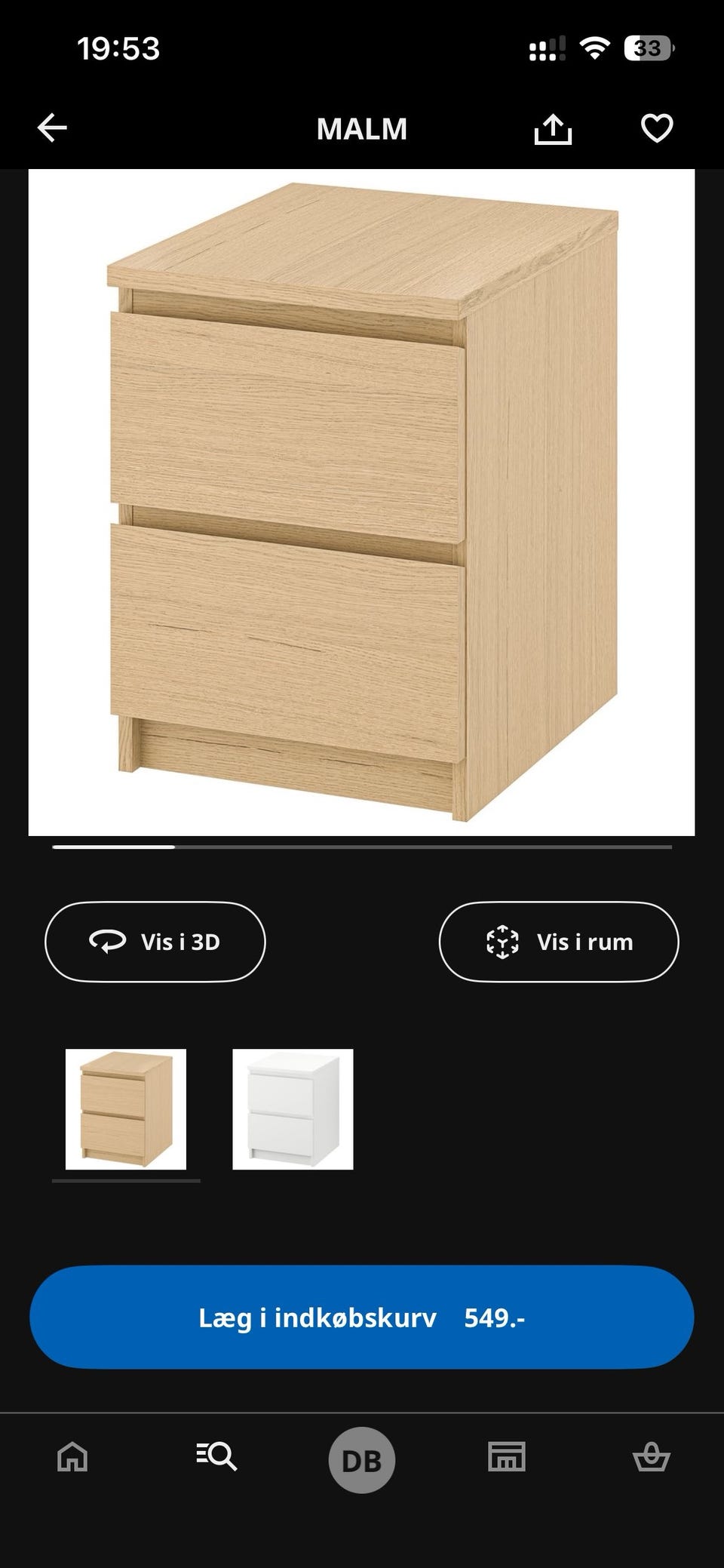Tap the MALM title text

pyautogui.click(x=361, y=128)
